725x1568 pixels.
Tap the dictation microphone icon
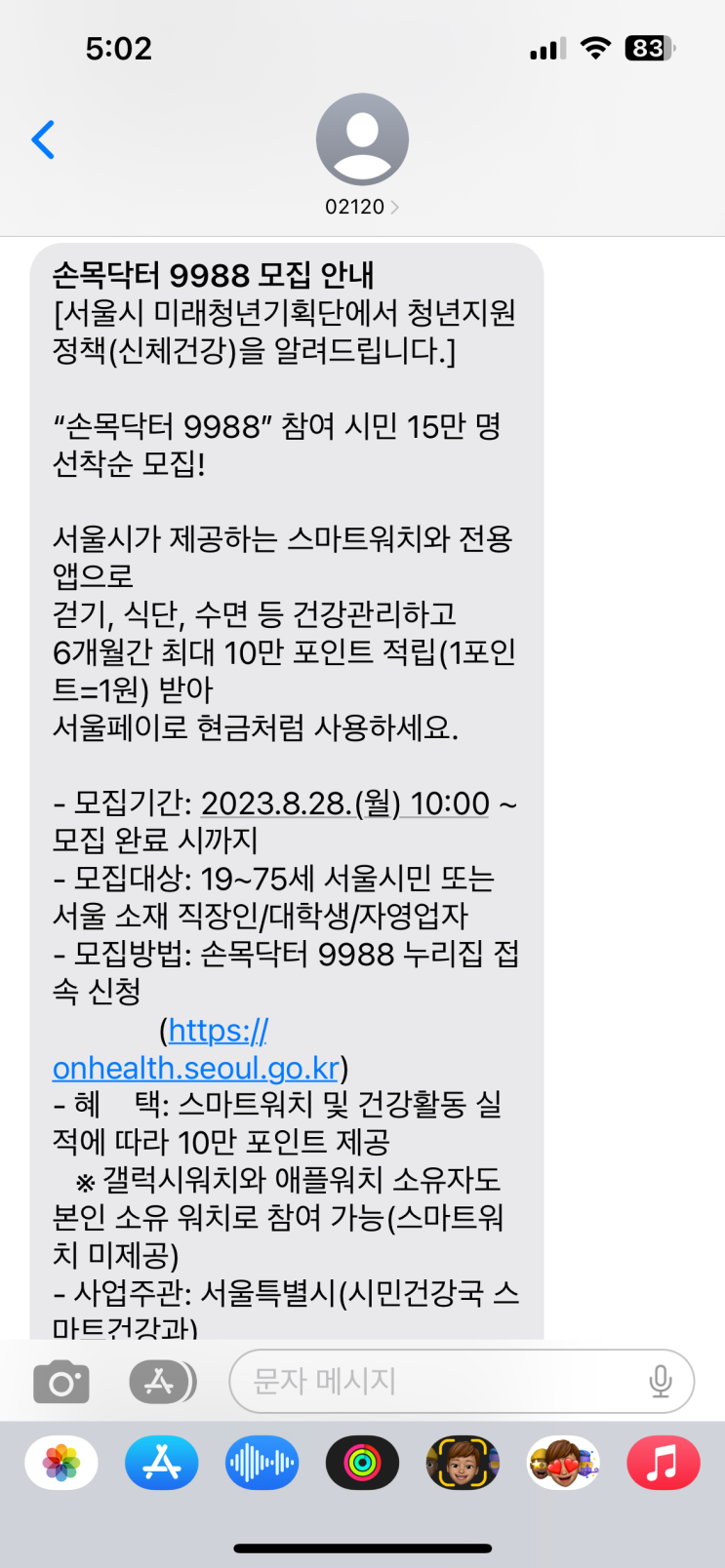point(663,1381)
